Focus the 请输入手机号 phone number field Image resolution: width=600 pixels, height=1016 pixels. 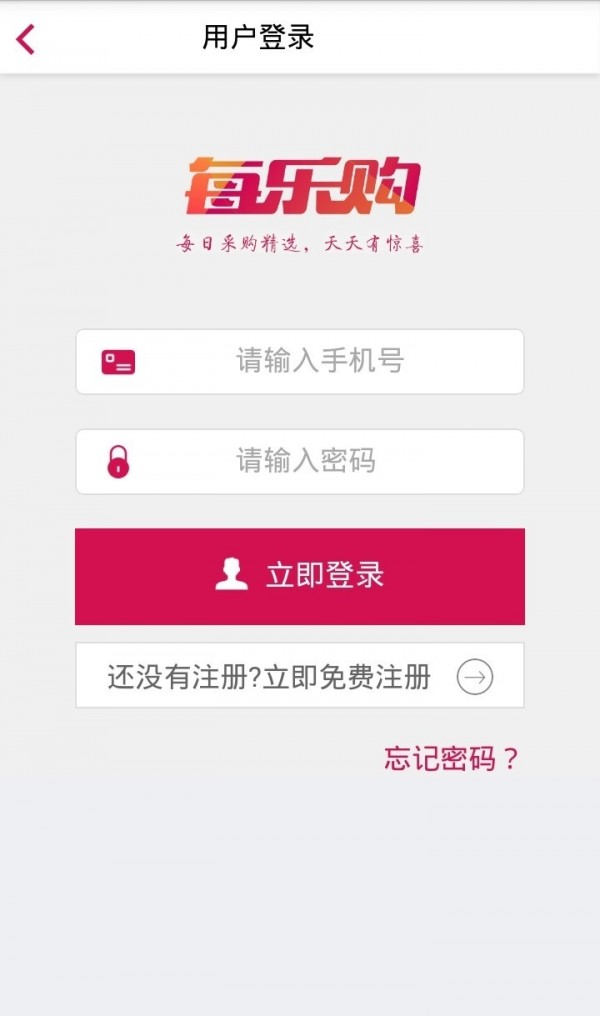click(x=320, y=361)
